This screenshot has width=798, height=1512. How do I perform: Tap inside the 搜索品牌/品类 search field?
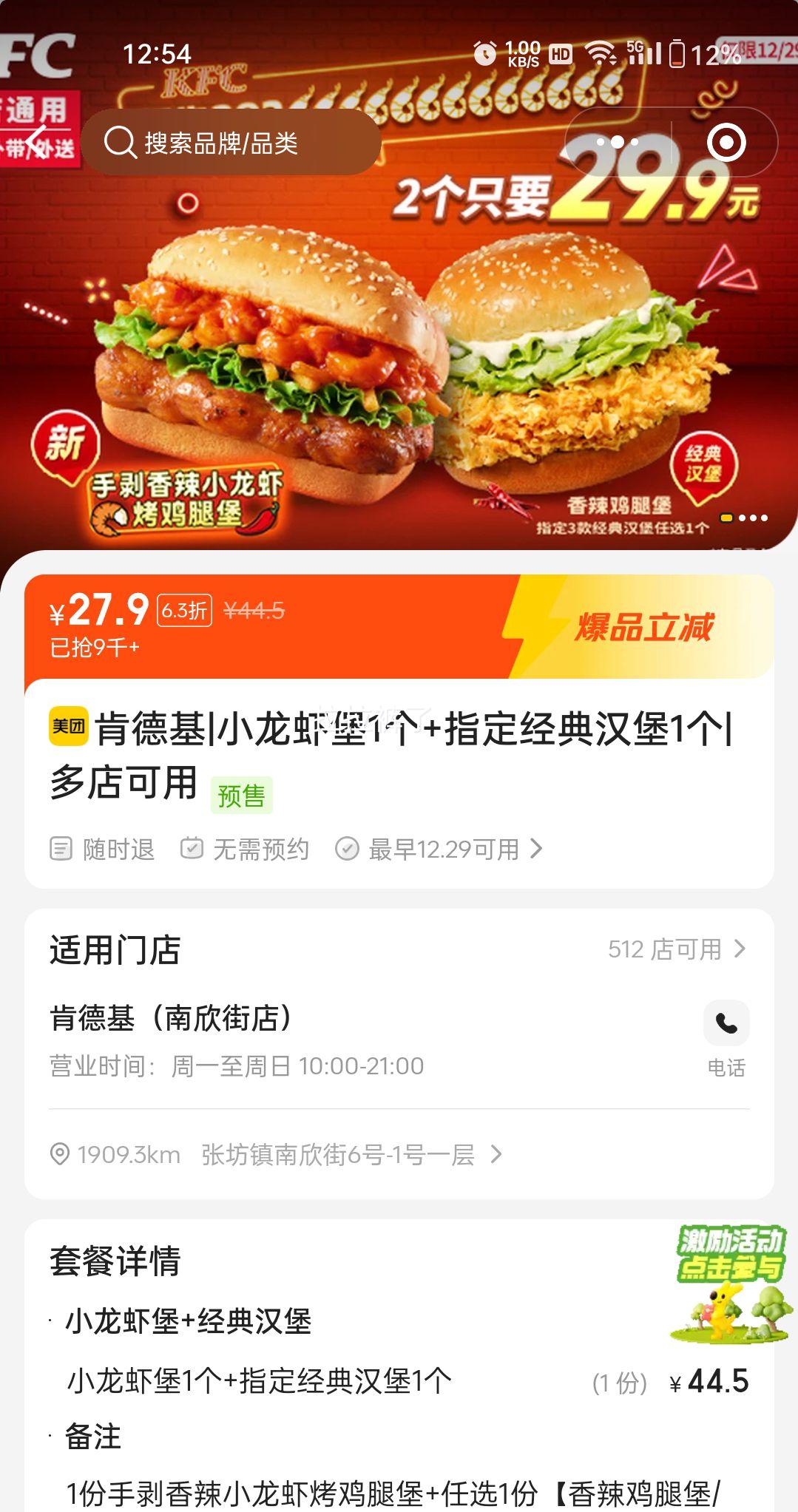(220, 144)
